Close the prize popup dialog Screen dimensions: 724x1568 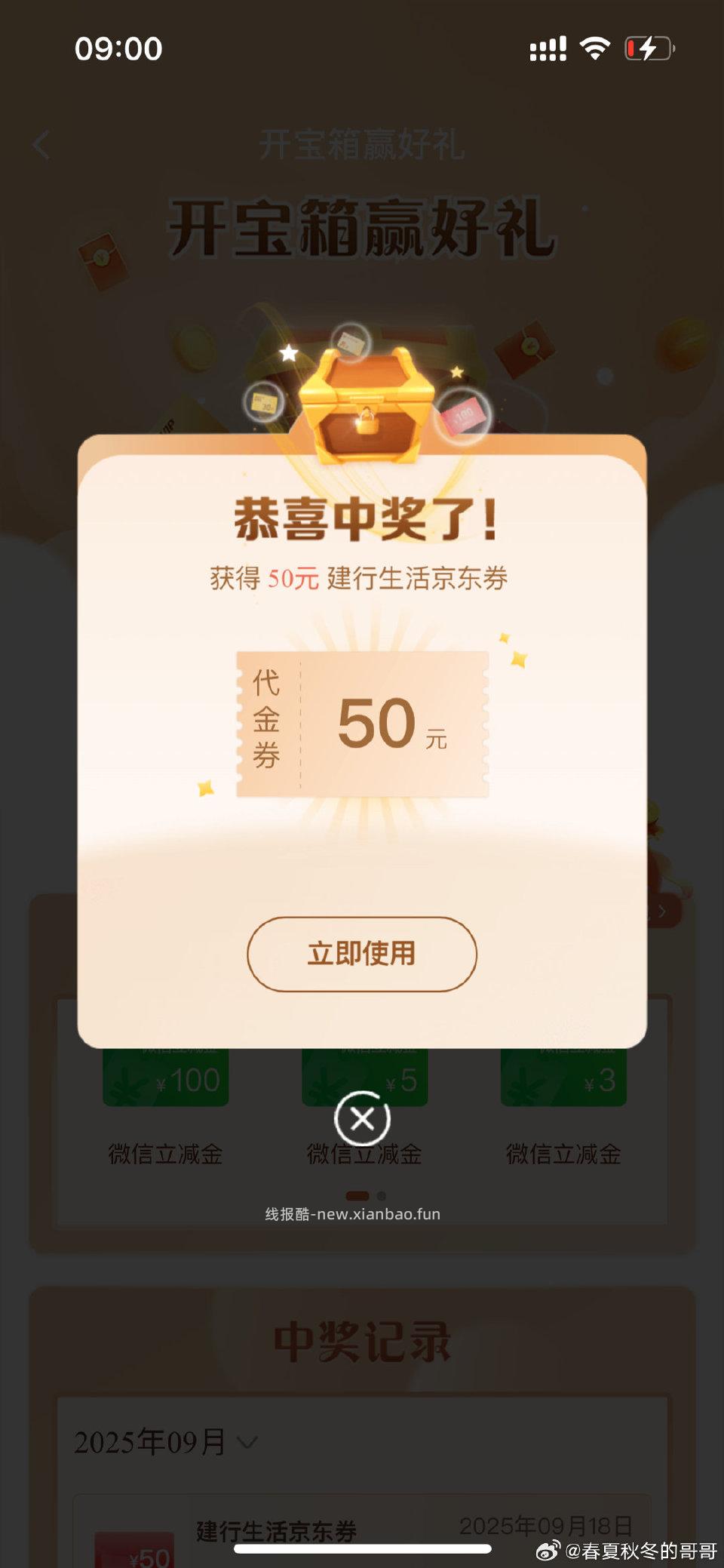362,1118
